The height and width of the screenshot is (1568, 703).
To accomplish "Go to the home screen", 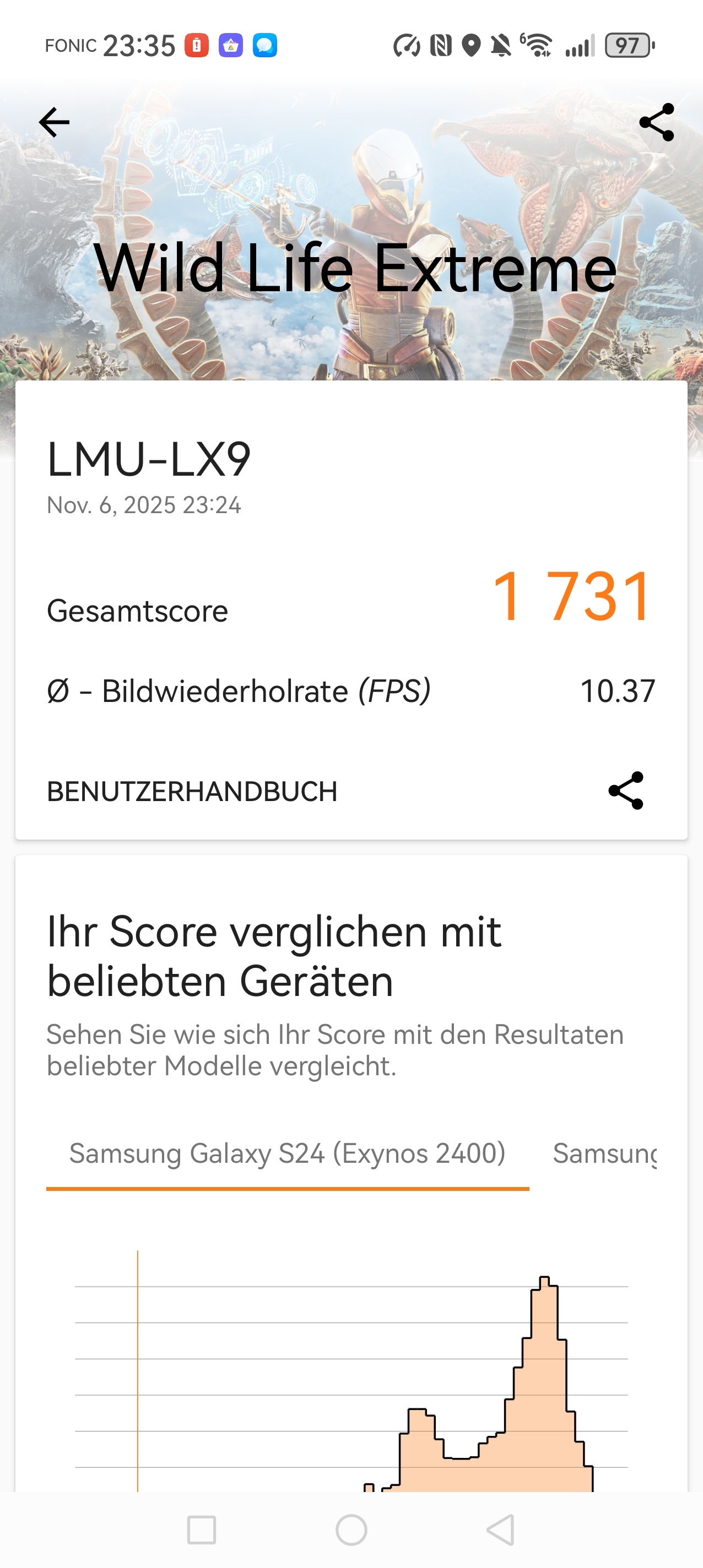I will (x=351, y=1529).
